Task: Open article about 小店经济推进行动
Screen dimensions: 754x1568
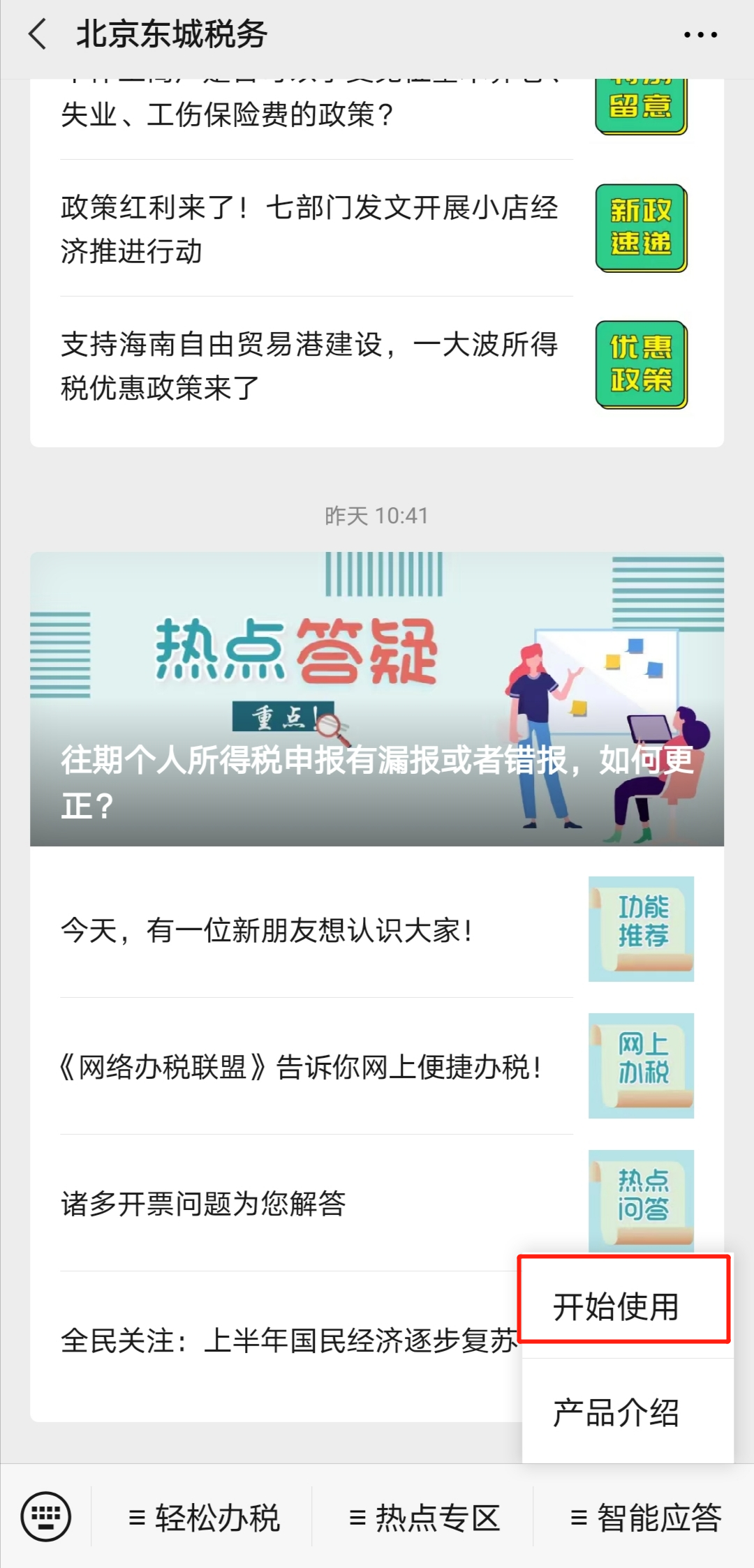Action: coord(377,228)
